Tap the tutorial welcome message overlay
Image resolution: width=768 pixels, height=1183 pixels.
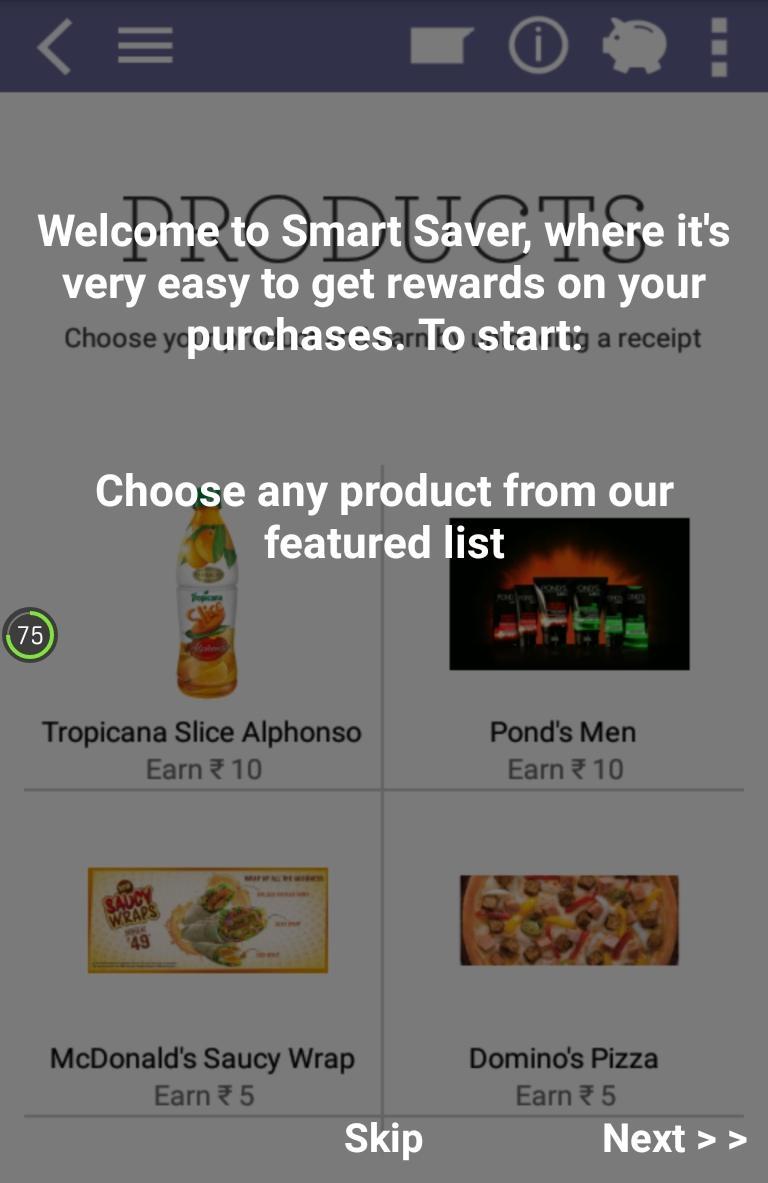[x=384, y=283]
